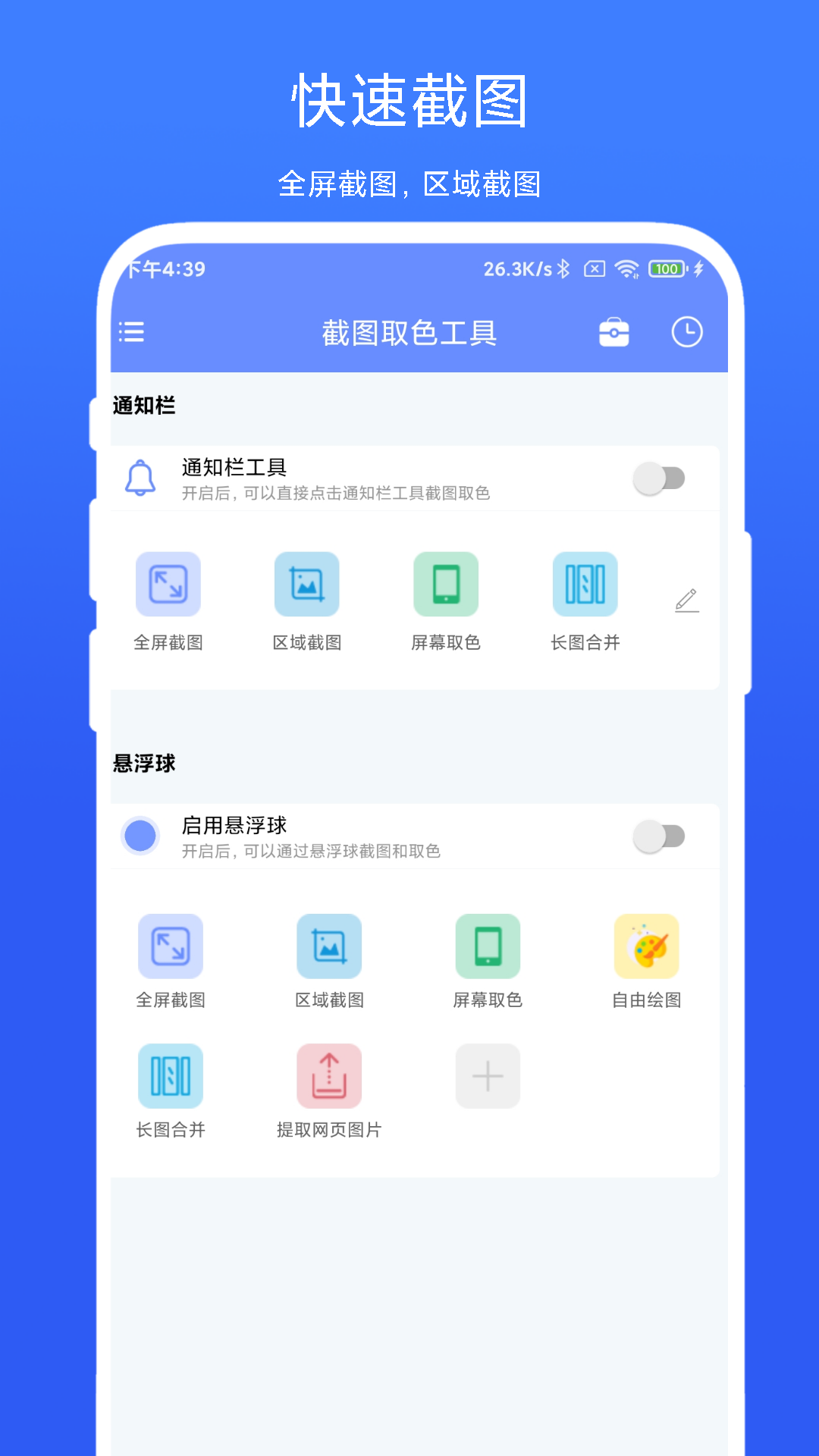Screen dimensions: 819x1456
Task: Open 自由绘图 in the floating ball section
Action: pos(645,946)
